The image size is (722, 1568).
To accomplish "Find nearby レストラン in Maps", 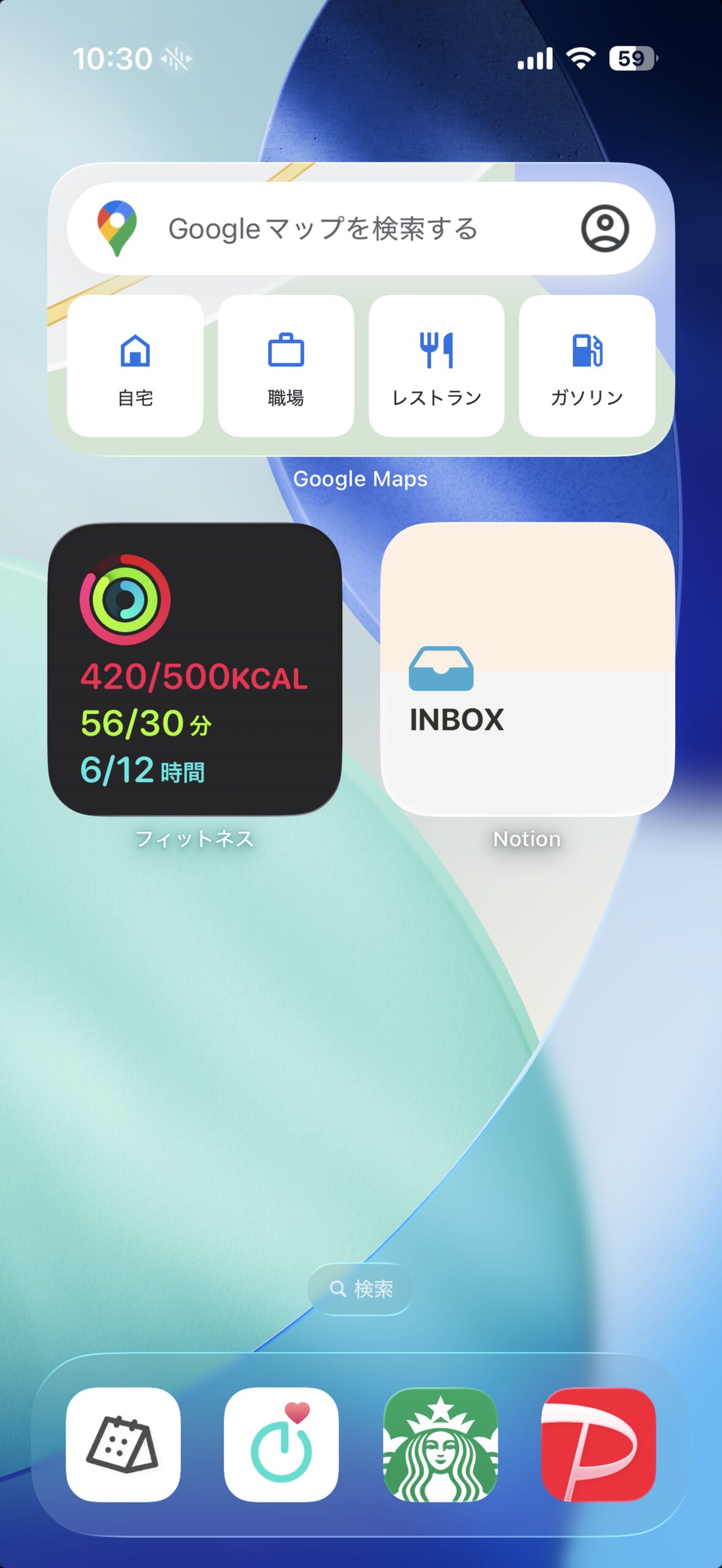I will 436,366.
